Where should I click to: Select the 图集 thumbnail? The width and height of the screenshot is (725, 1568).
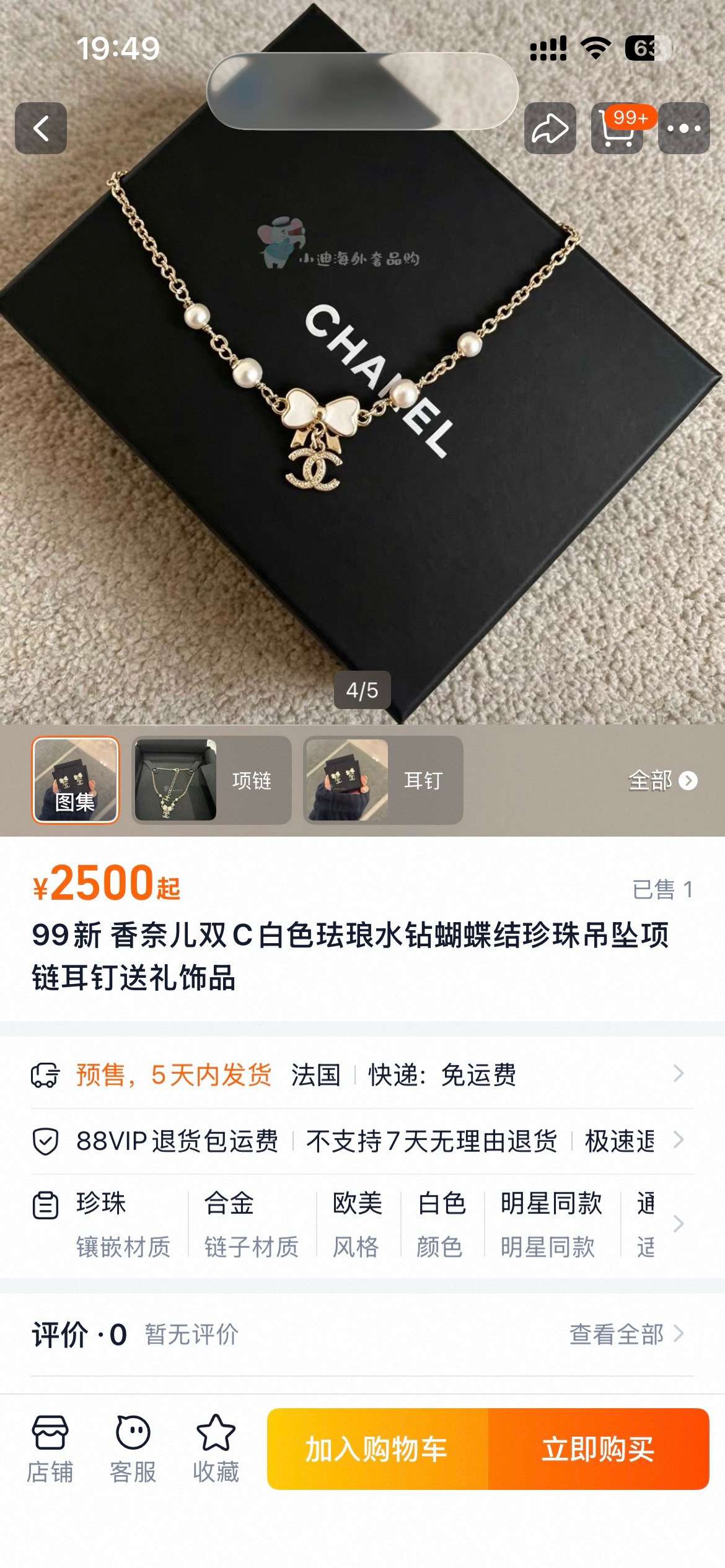point(75,780)
